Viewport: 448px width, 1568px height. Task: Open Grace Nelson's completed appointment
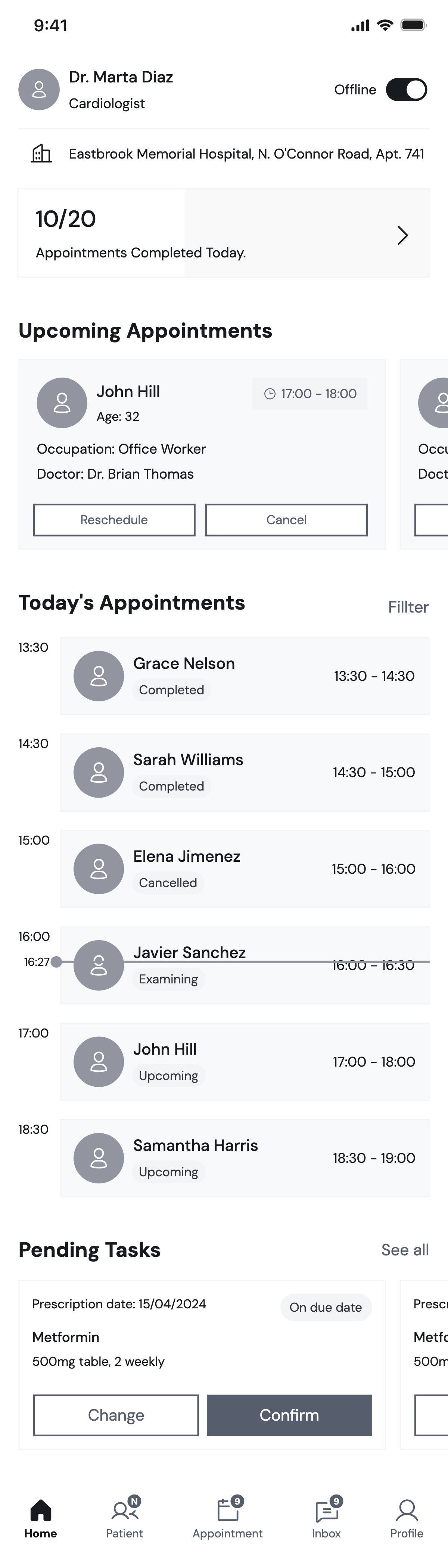[245, 676]
